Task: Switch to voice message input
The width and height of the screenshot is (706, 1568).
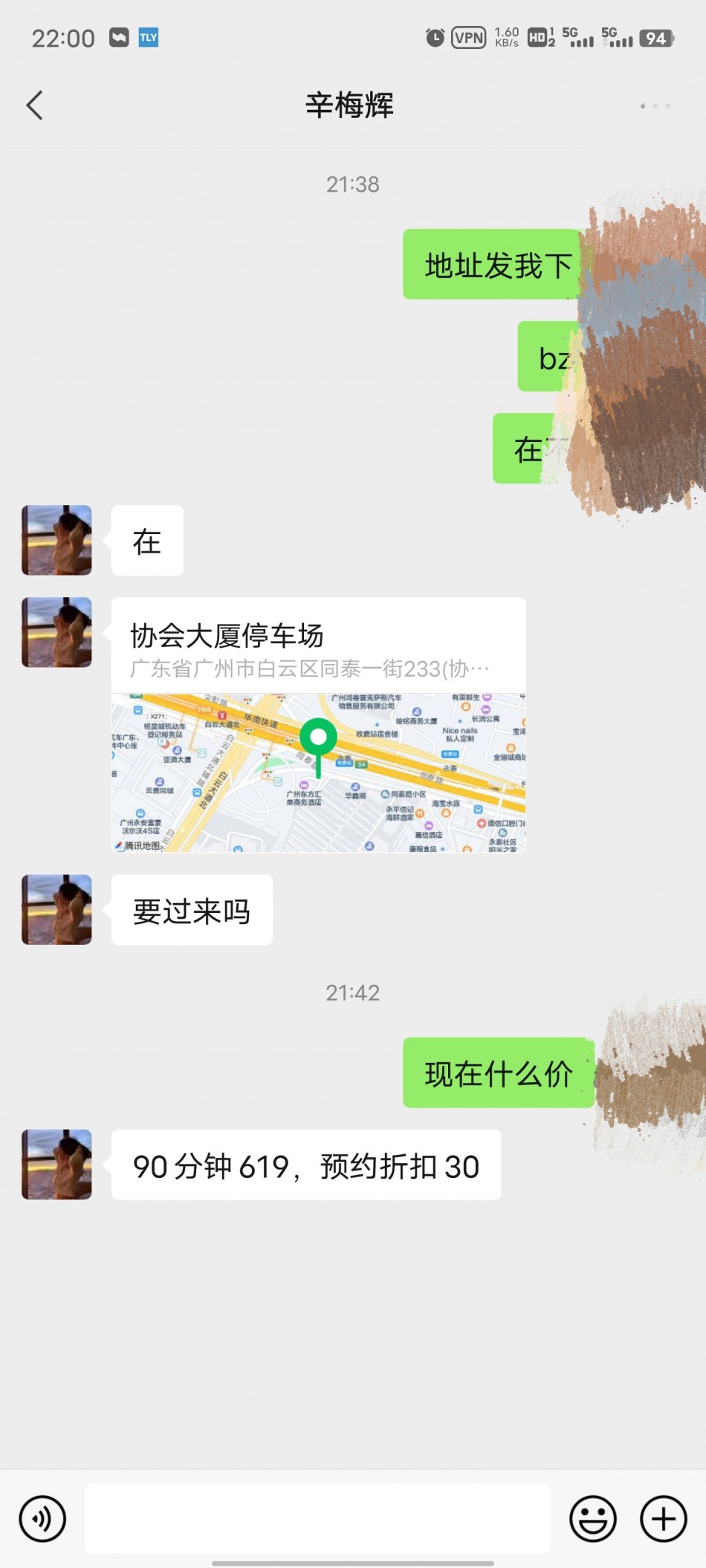Action: click(x=42, y=1518)
